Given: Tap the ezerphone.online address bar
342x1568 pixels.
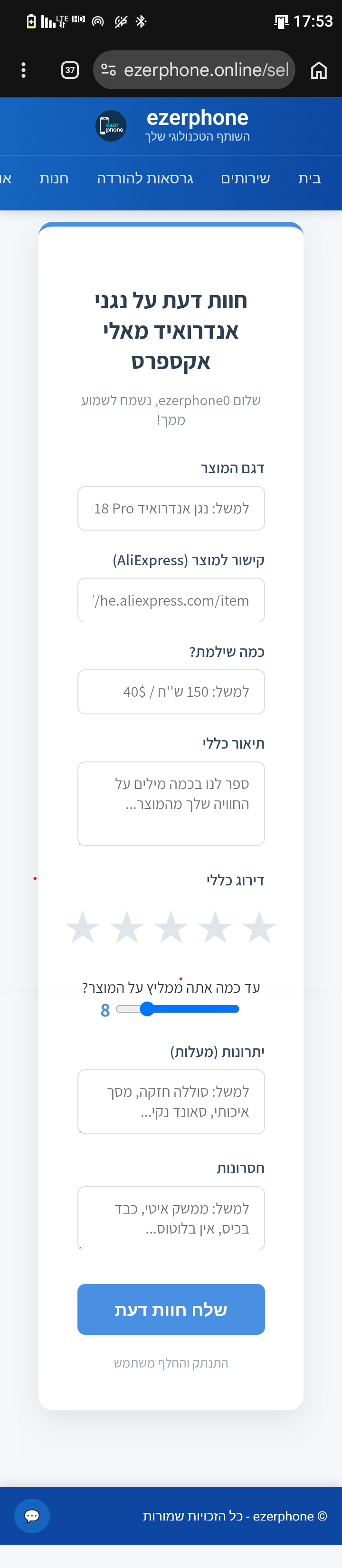Looking at the screenshot, I should (x=195, y=70).
